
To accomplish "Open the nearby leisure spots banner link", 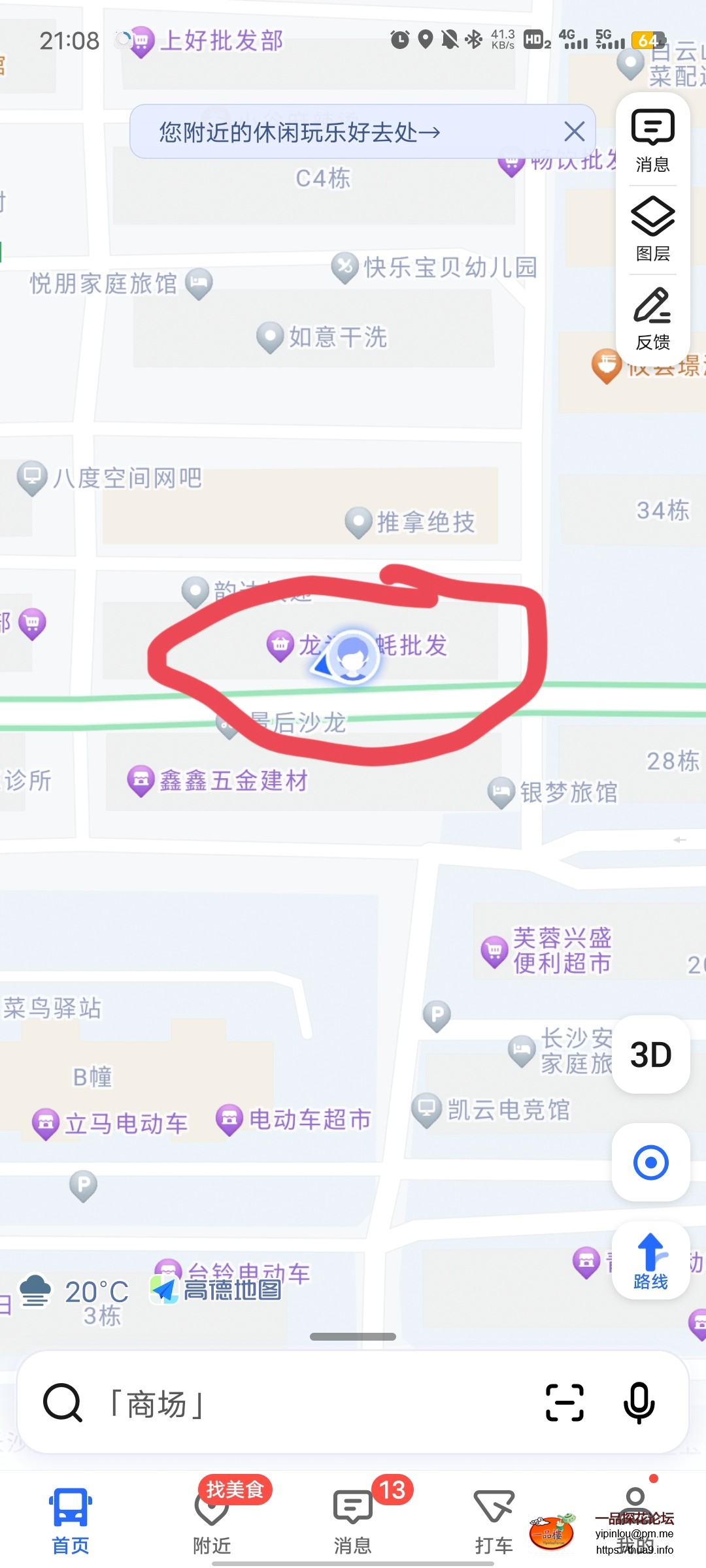I will click(x=299, y=133).
